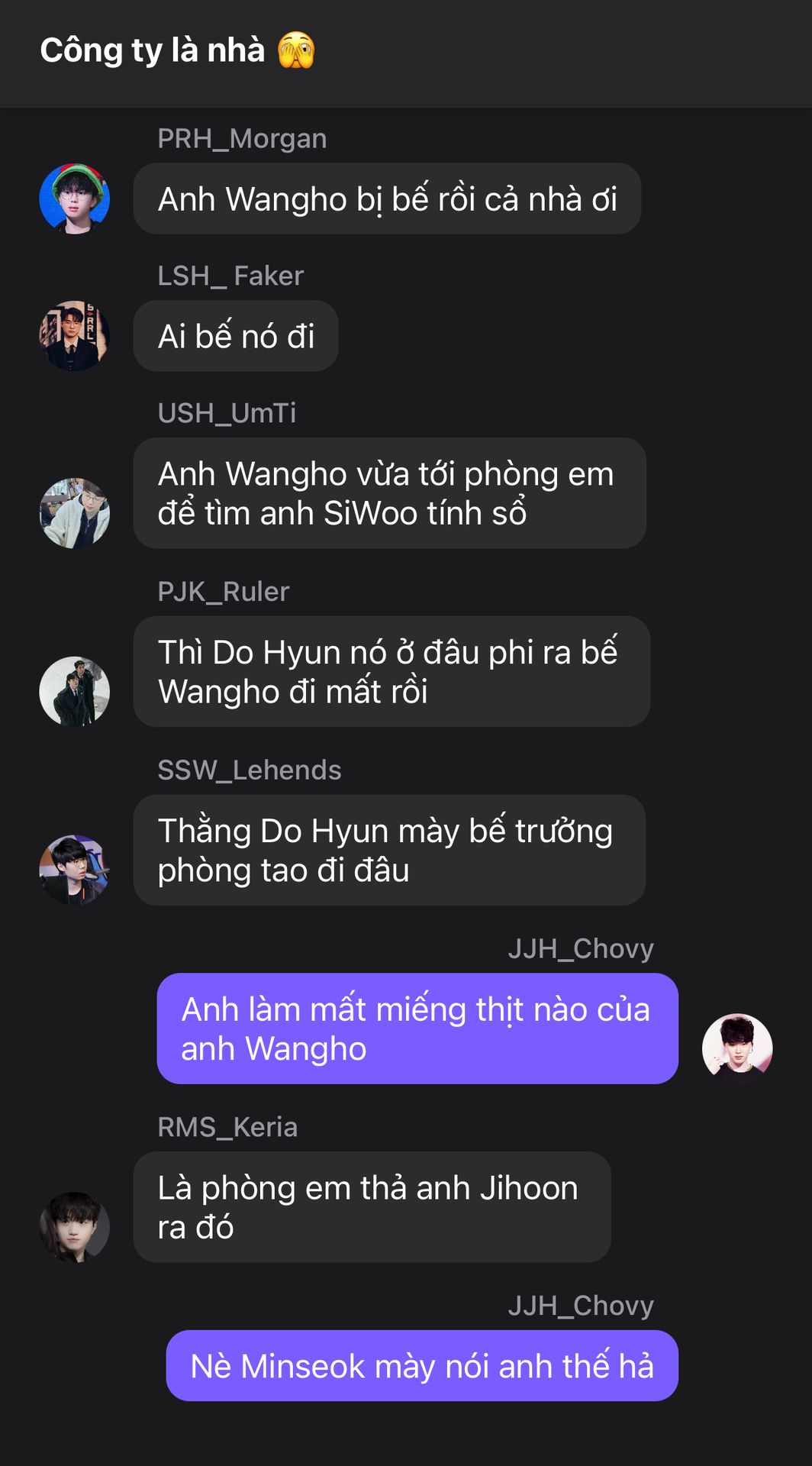Open JJH_Chovy's profile avatar

click(x=737, y=1049)
